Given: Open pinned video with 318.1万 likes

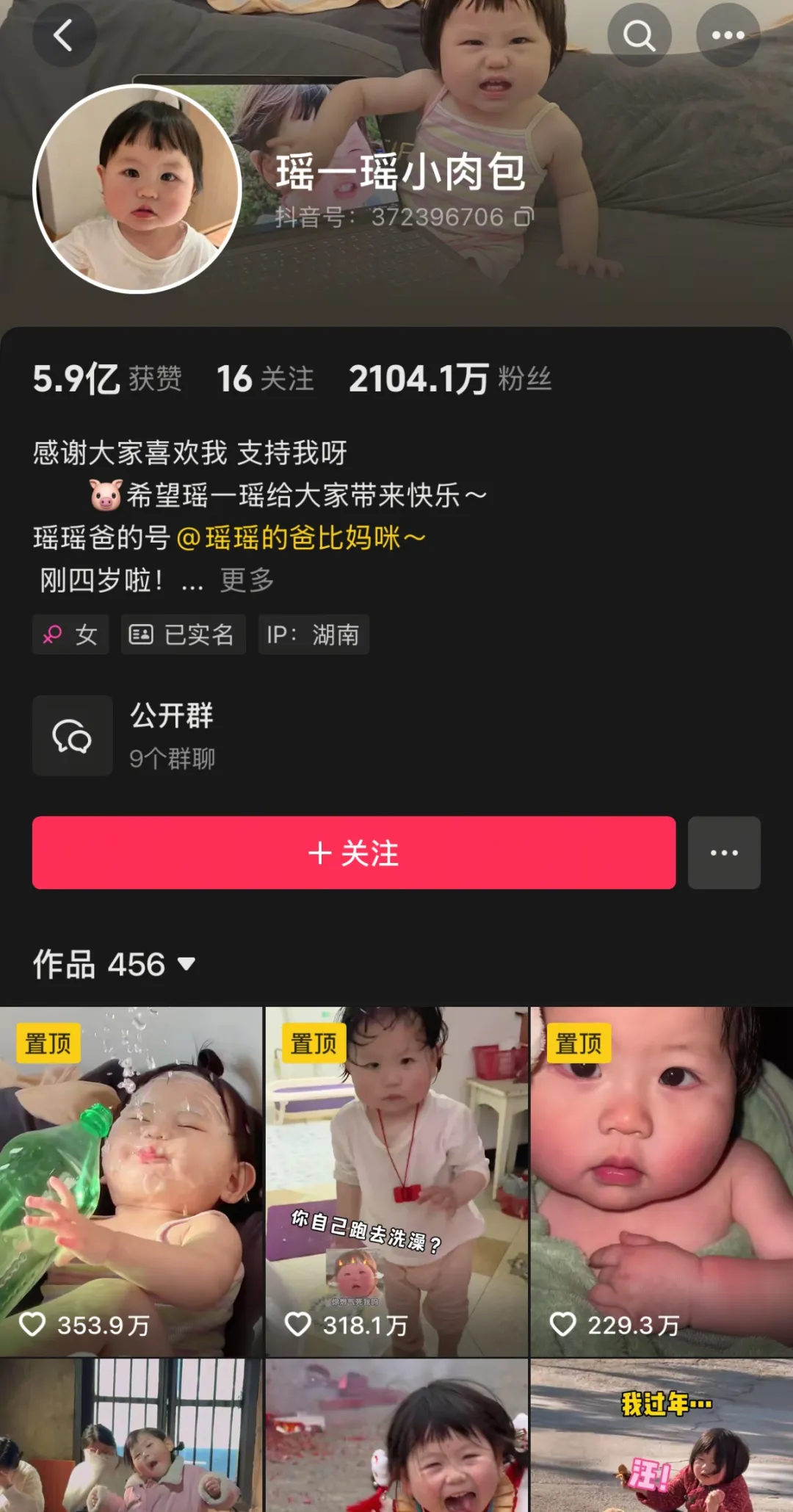Looking at the screenshot, I should point(396,1181).
